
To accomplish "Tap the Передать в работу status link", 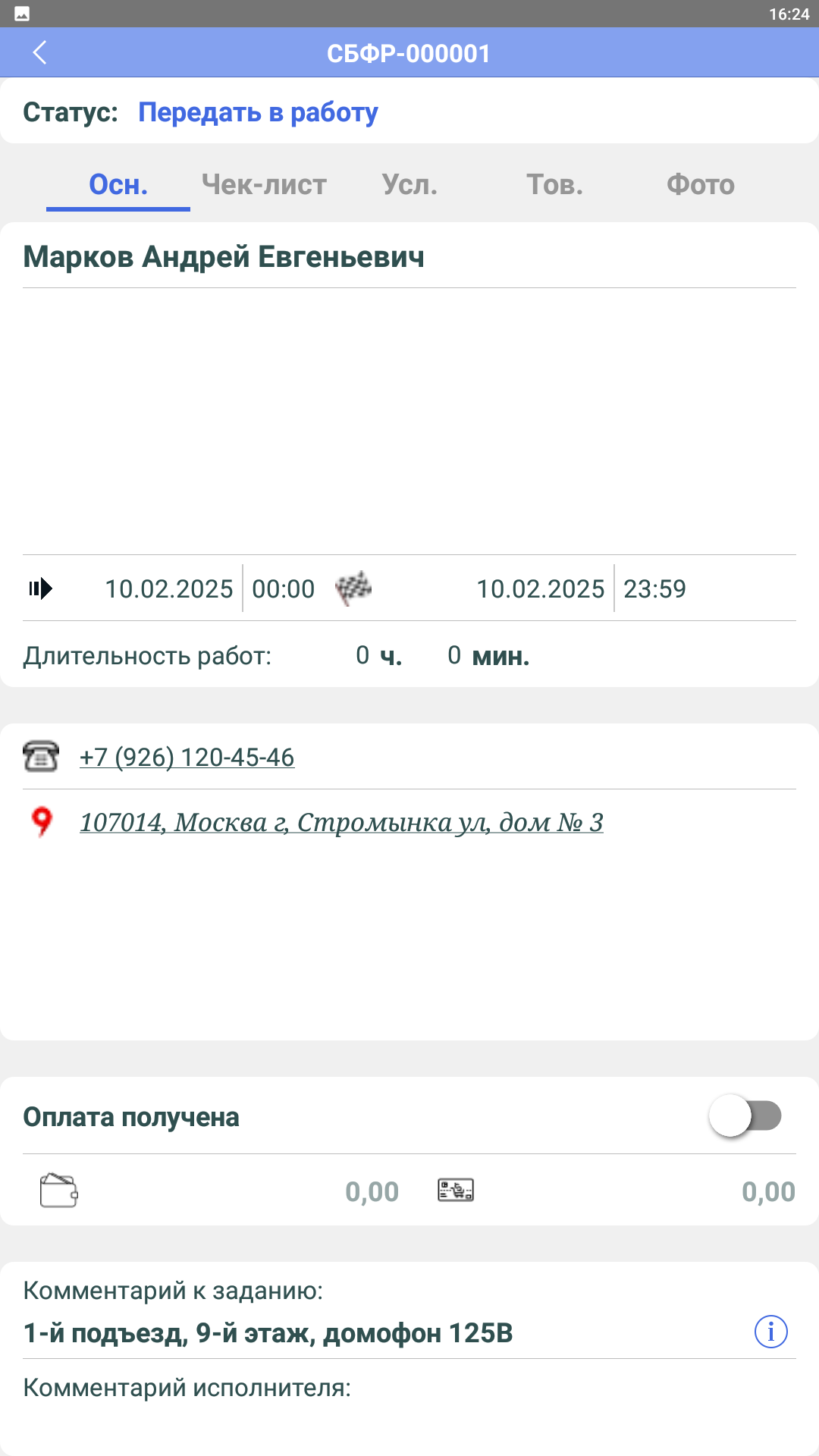I will click(x=257, y=111).
